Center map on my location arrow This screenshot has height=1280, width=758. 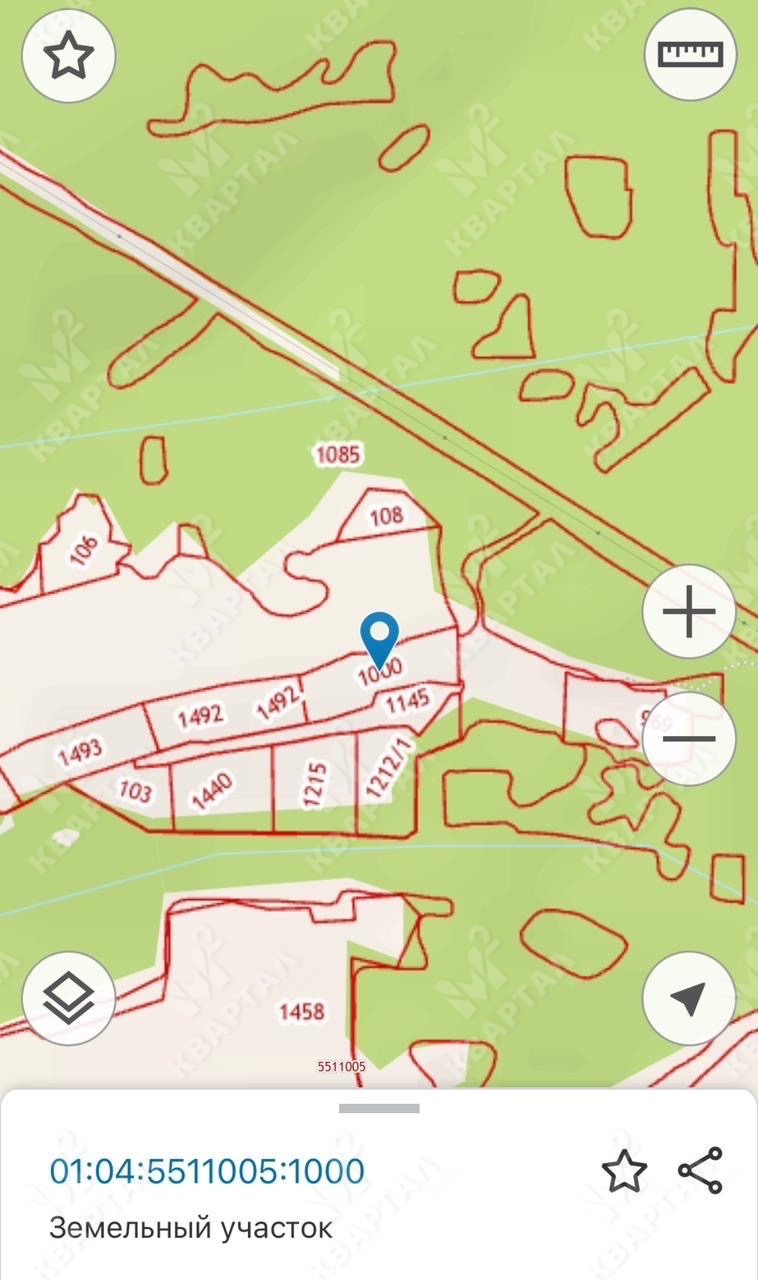[689, 998]
